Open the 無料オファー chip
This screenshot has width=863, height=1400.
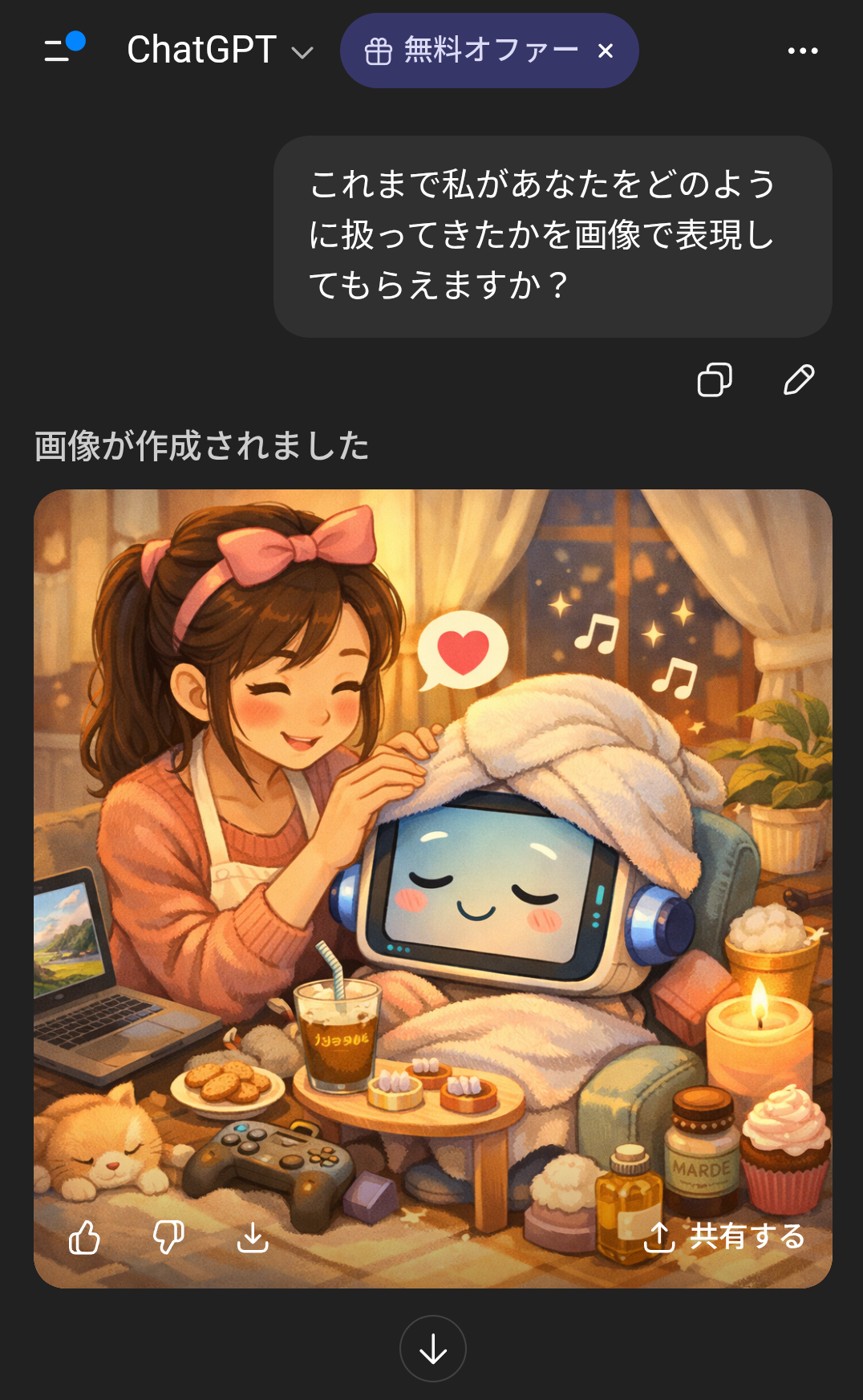click(x=472, y=51)
